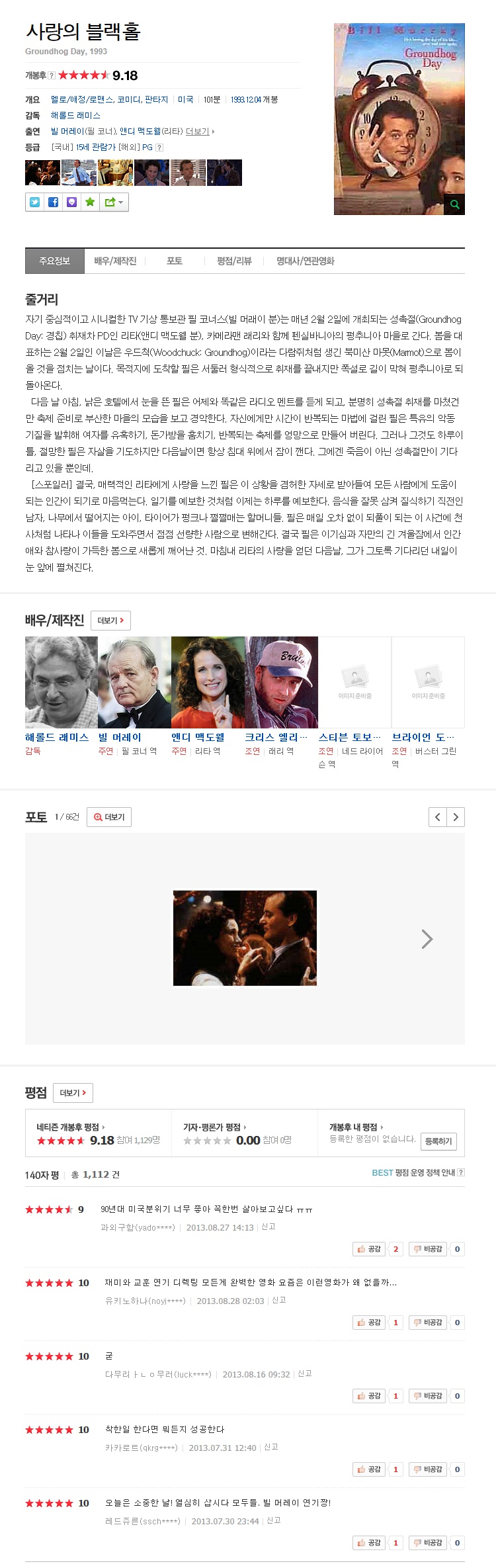496x1568 pixels.
Task: Switch to the 포토 tab
Action: click(x=175, y=261)
